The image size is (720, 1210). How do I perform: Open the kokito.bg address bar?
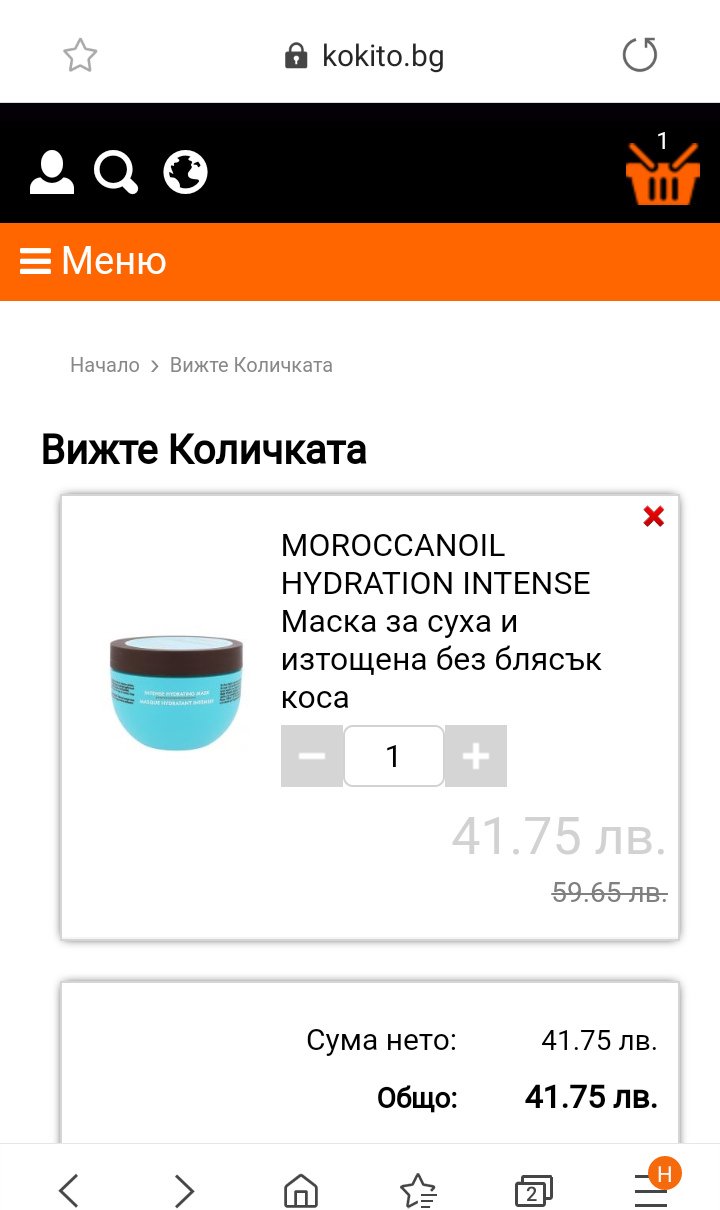click(x=365, y=55)
